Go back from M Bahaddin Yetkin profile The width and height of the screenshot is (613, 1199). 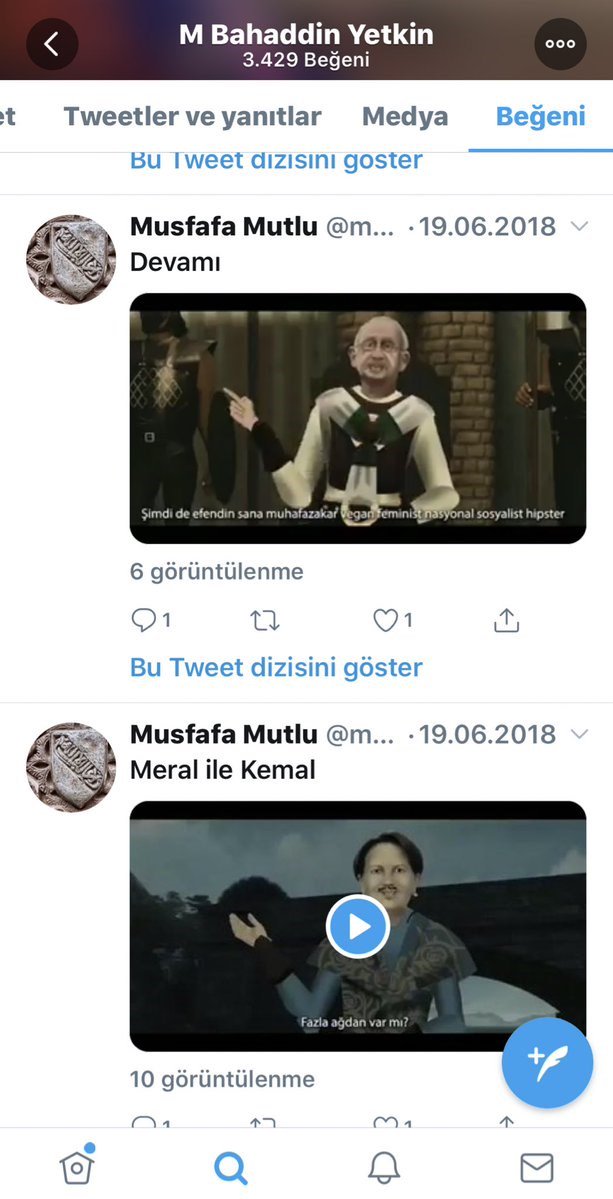52,44
